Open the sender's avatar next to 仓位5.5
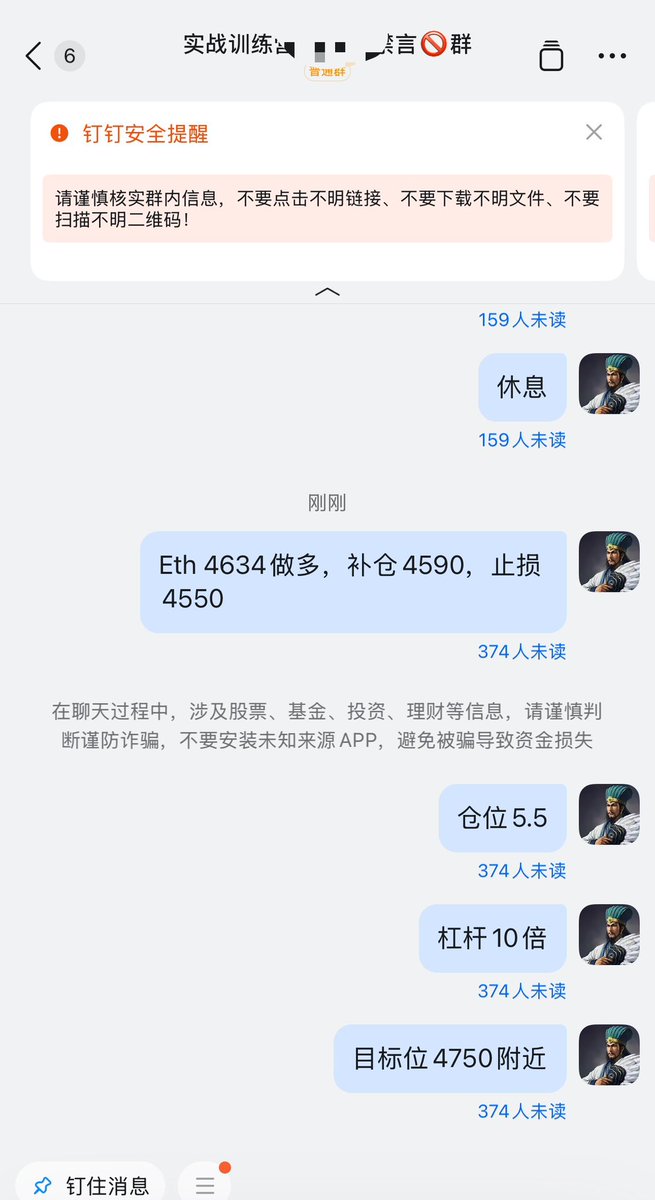Viewport: 655px width, 1200px height. click(609, 815)
